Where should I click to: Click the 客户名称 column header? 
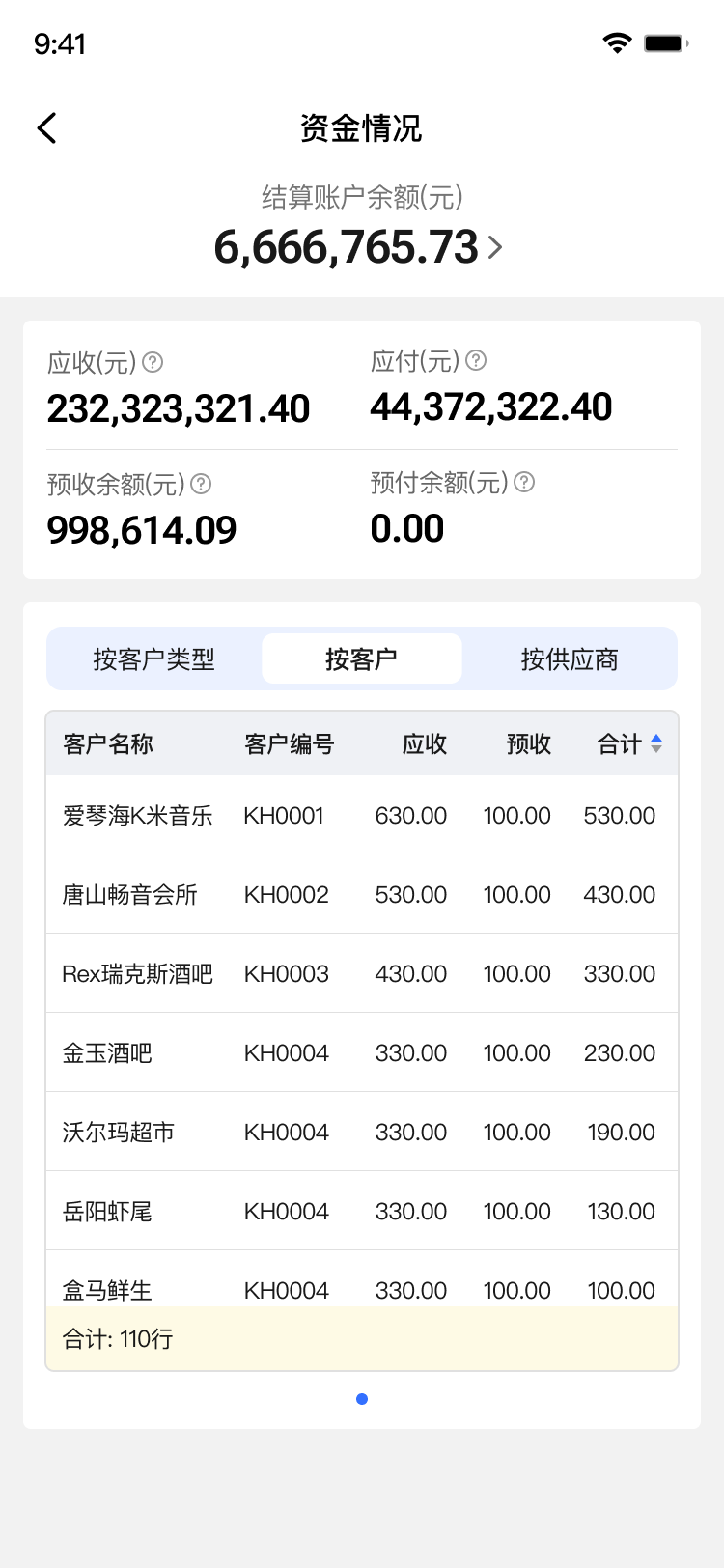coord(106,743)
